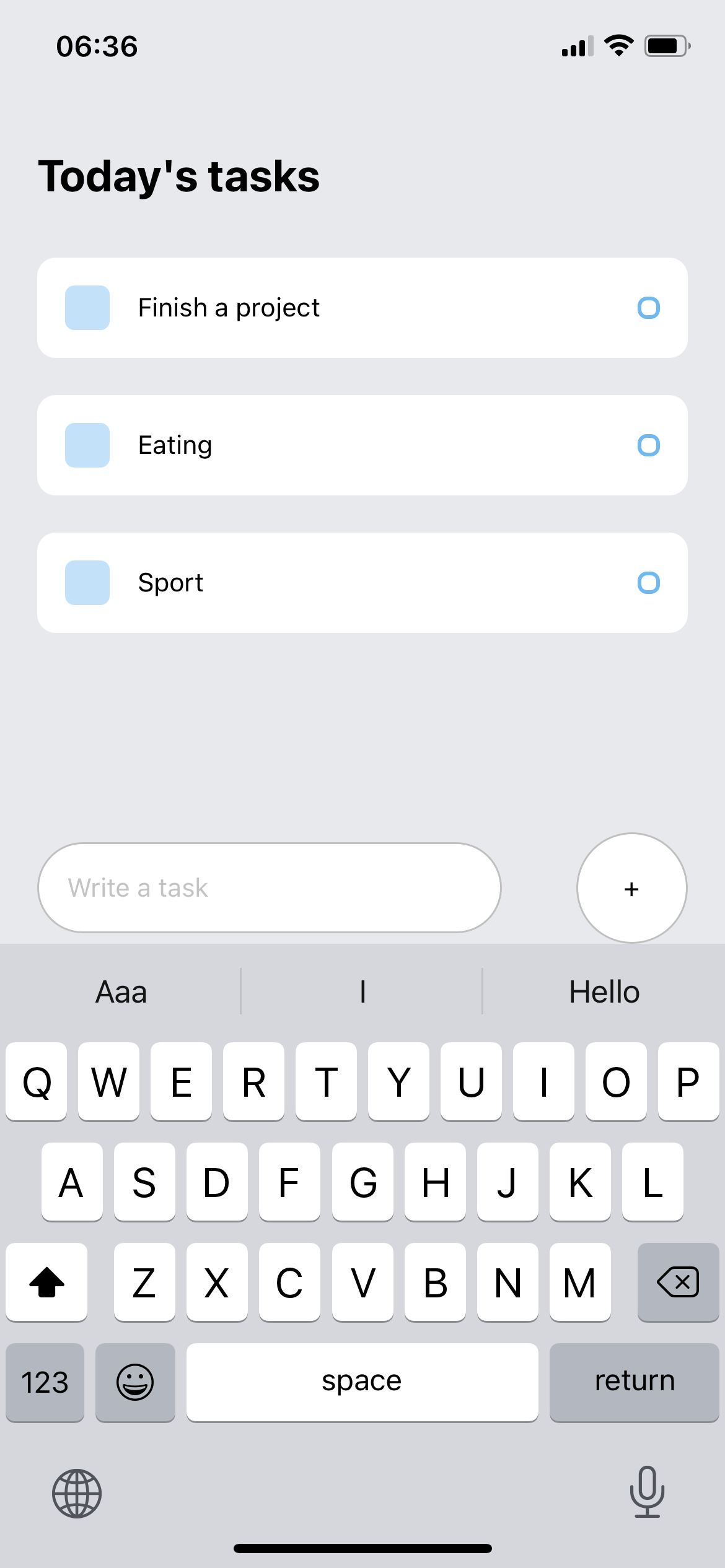Tap the globe icon to switch keyboards
The width and height of the screenshot is (725, 1568).
76,1494
